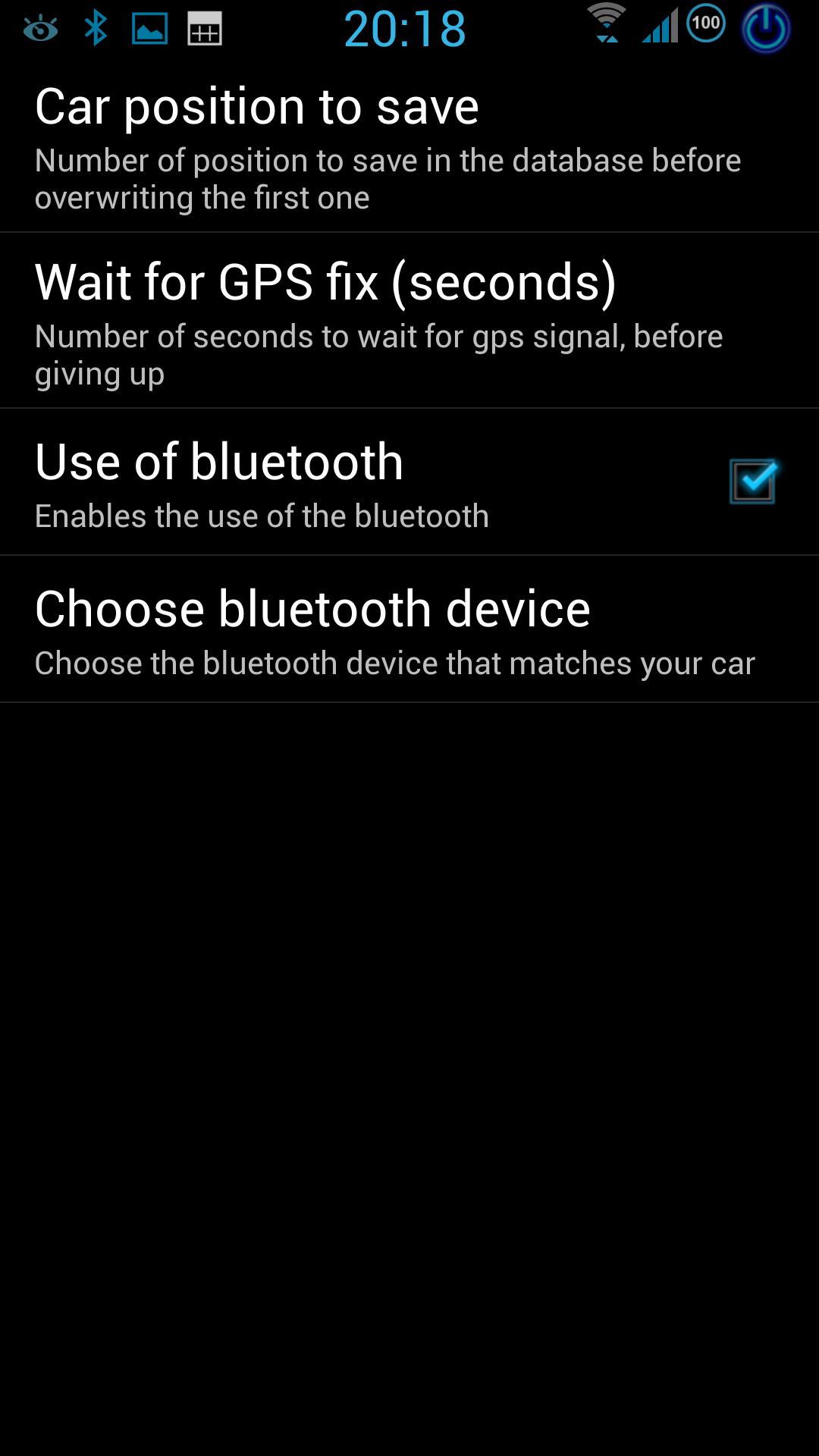Image resolution: width=819 pixels, height=1456 pixels.
Task: Uncheck the Use of bluetooth checkbox
Action: (752, 482)
